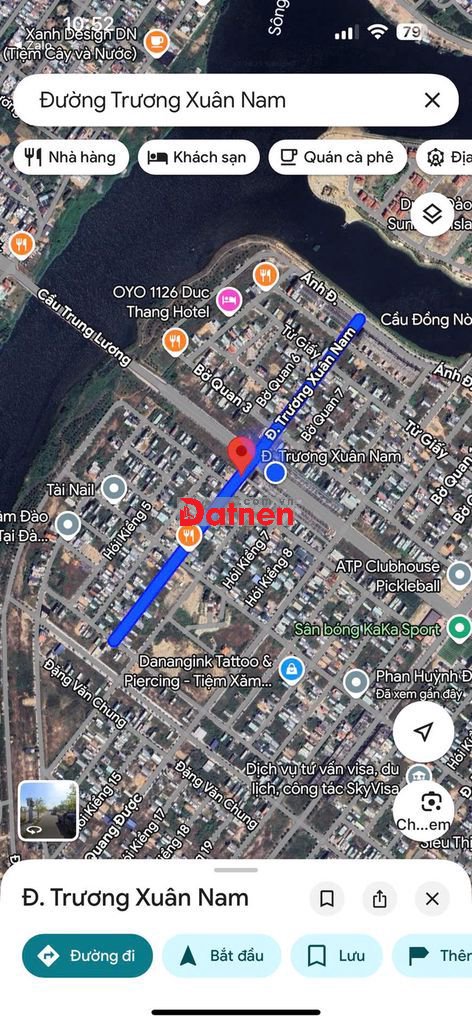The height and width of the screenshot is (1024, 472).
Task: Select the Nhà hàng filter chip
Action: 71,157
